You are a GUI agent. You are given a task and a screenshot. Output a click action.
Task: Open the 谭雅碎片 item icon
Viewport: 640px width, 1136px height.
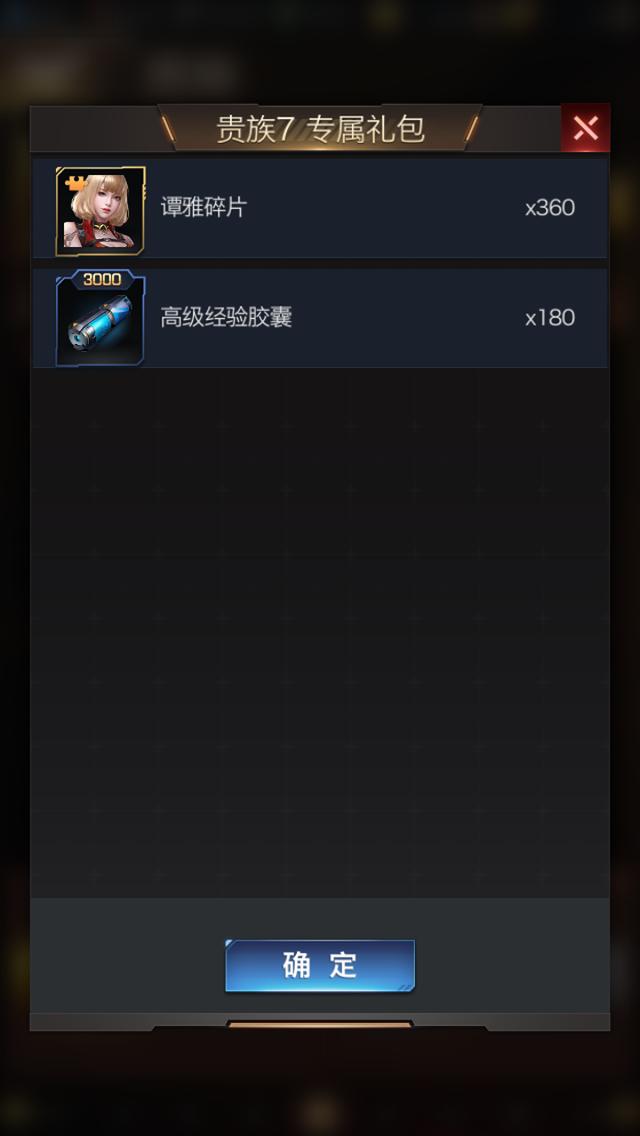(x=100, y=211)
